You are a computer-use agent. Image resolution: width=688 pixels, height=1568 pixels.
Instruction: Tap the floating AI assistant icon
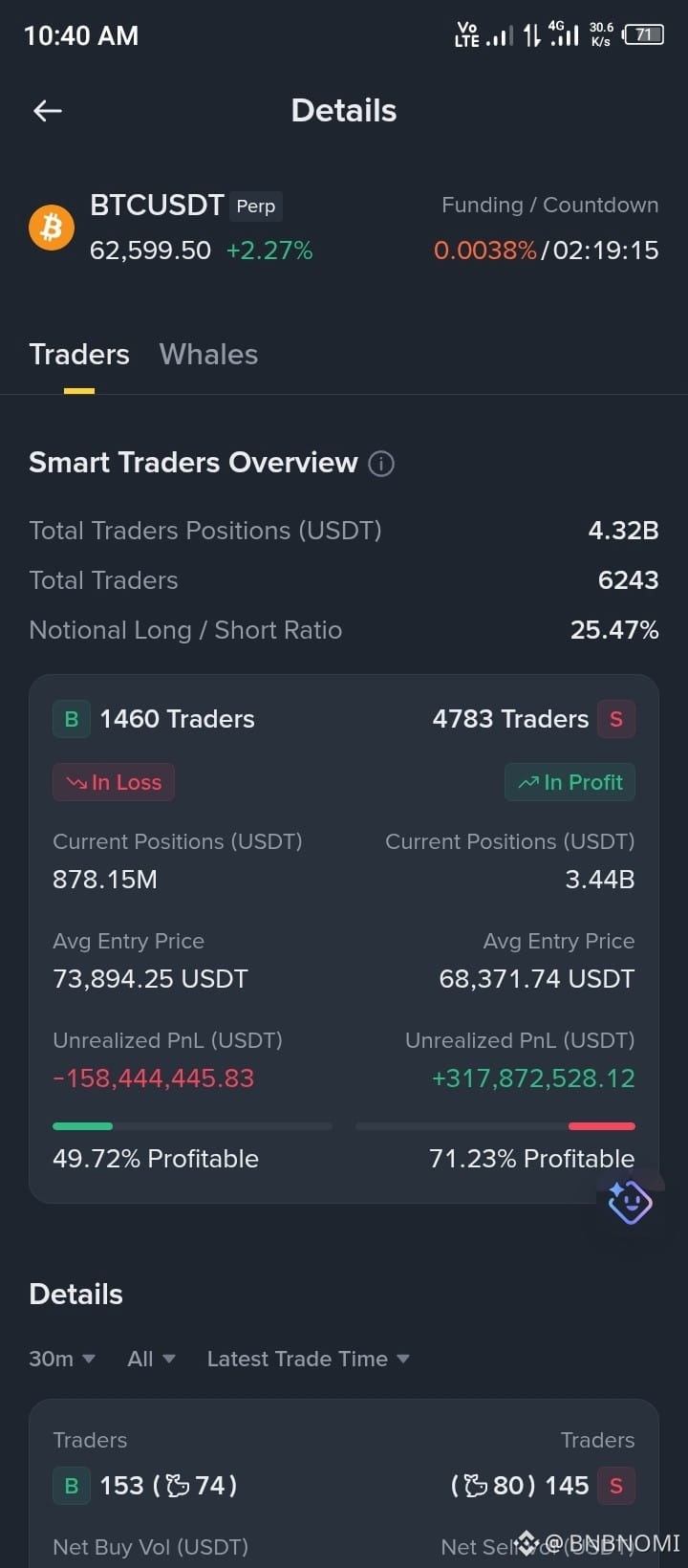tap(630, 1201)
